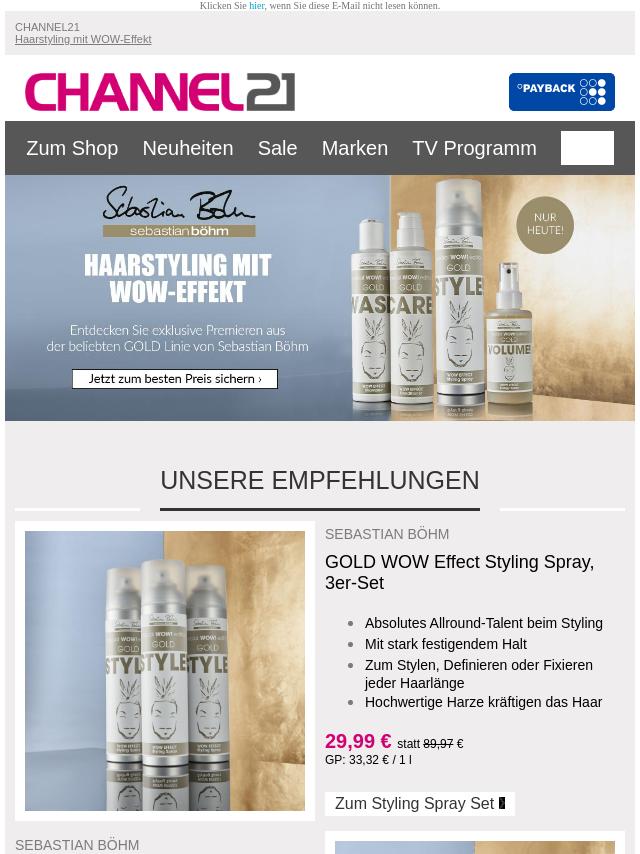Open the Neuheiten section
The width and height of the screenshot is (640, 854).
pos(187,148)
